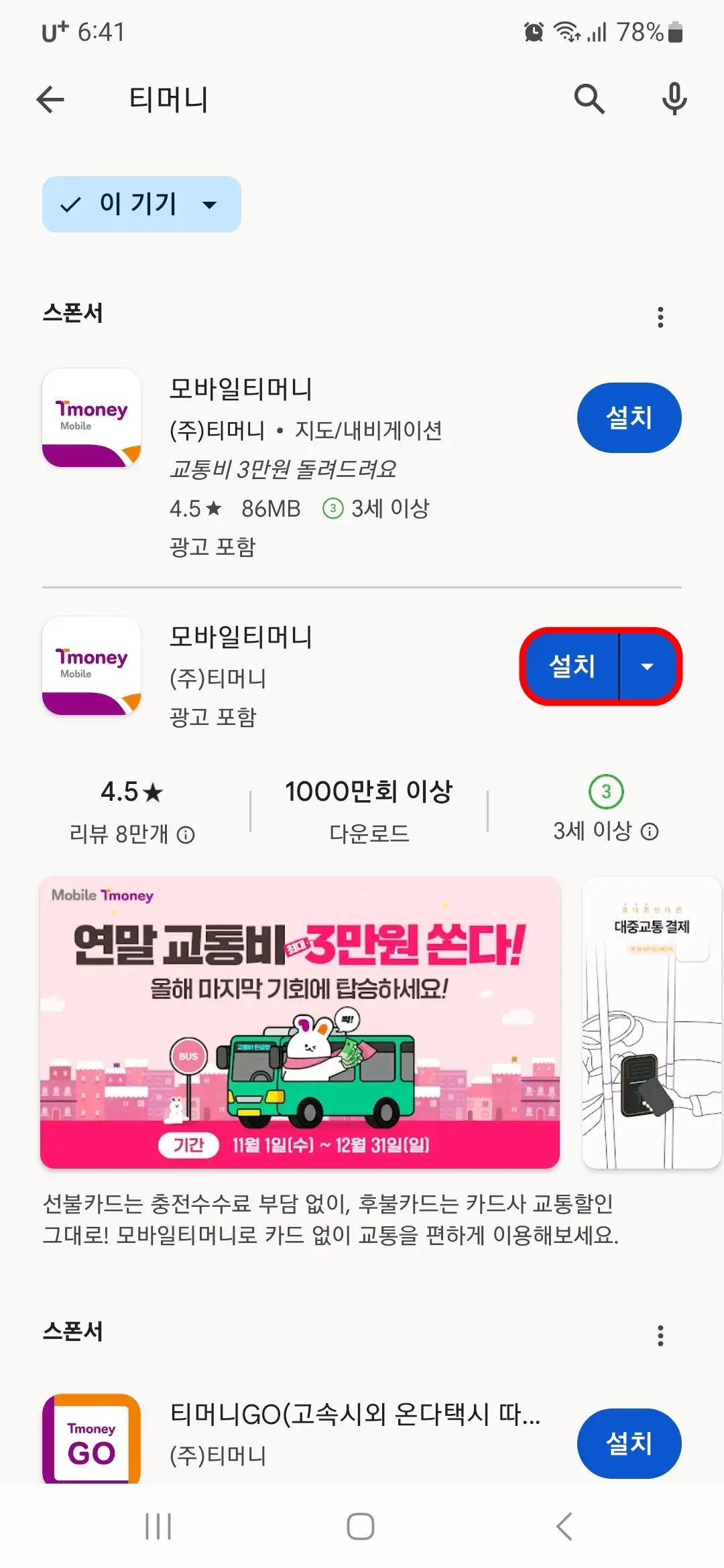Open the overflow menu for 티머니GO sponsored listing
724x1568 pixels.
pos(660,1335)
